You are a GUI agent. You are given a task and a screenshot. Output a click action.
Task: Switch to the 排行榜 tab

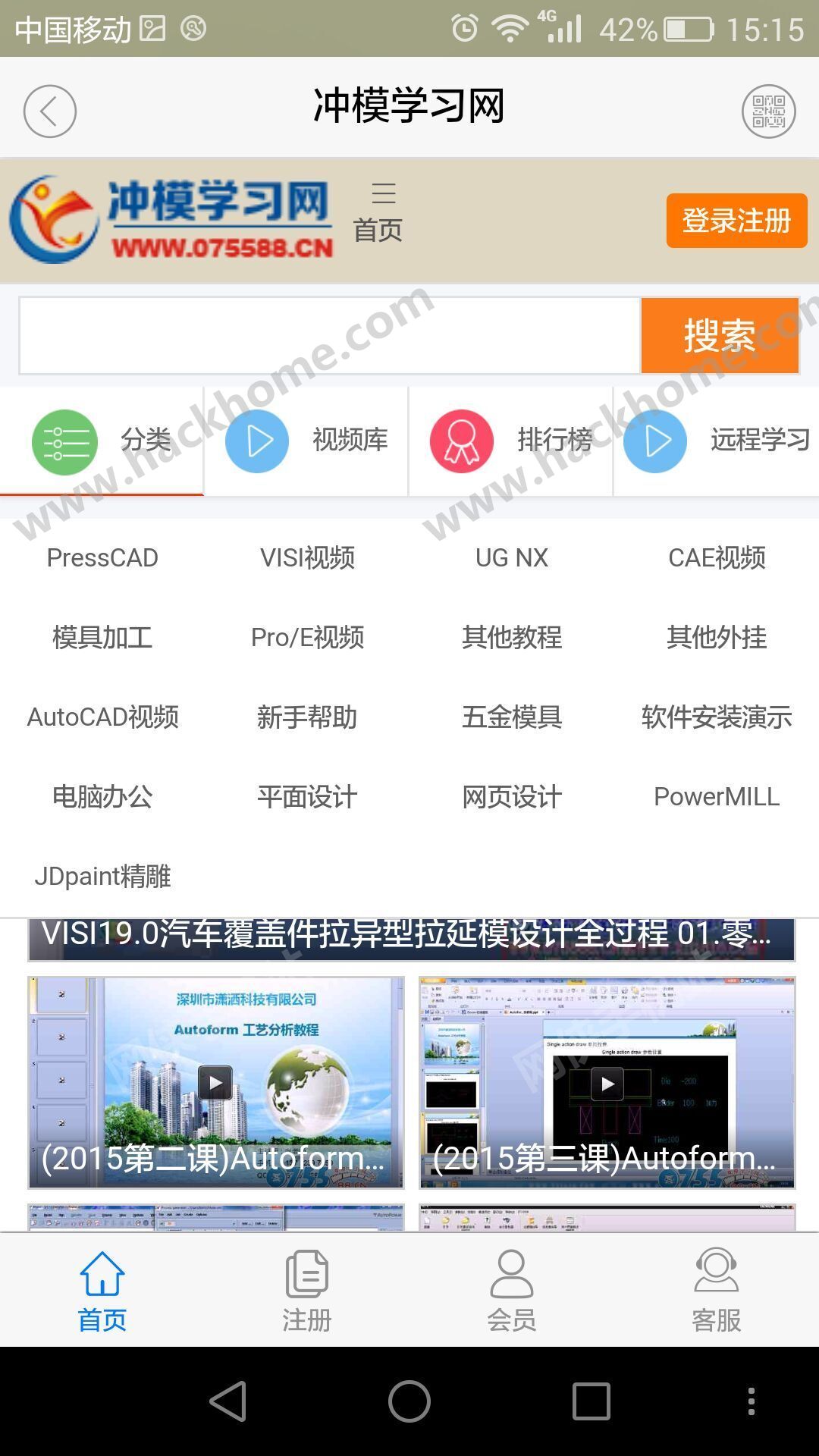click(x=511, y=441)
